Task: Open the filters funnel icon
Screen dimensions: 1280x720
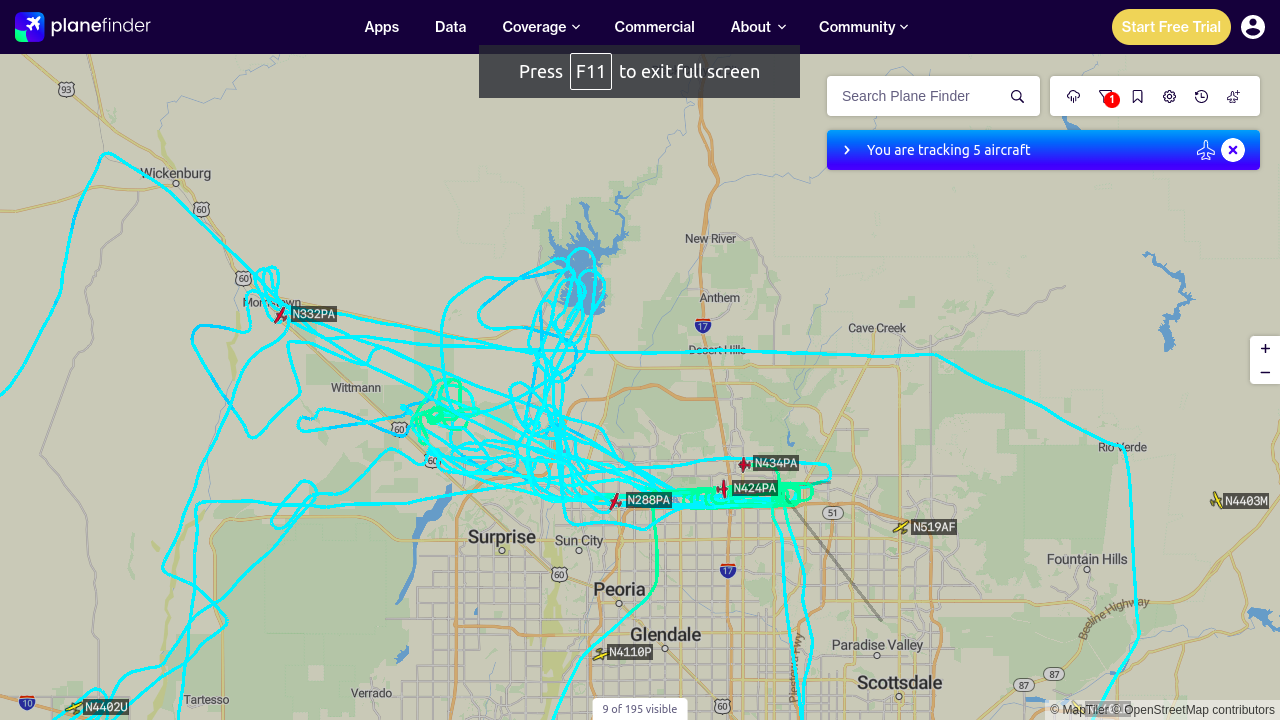Action: (1106, 96)
